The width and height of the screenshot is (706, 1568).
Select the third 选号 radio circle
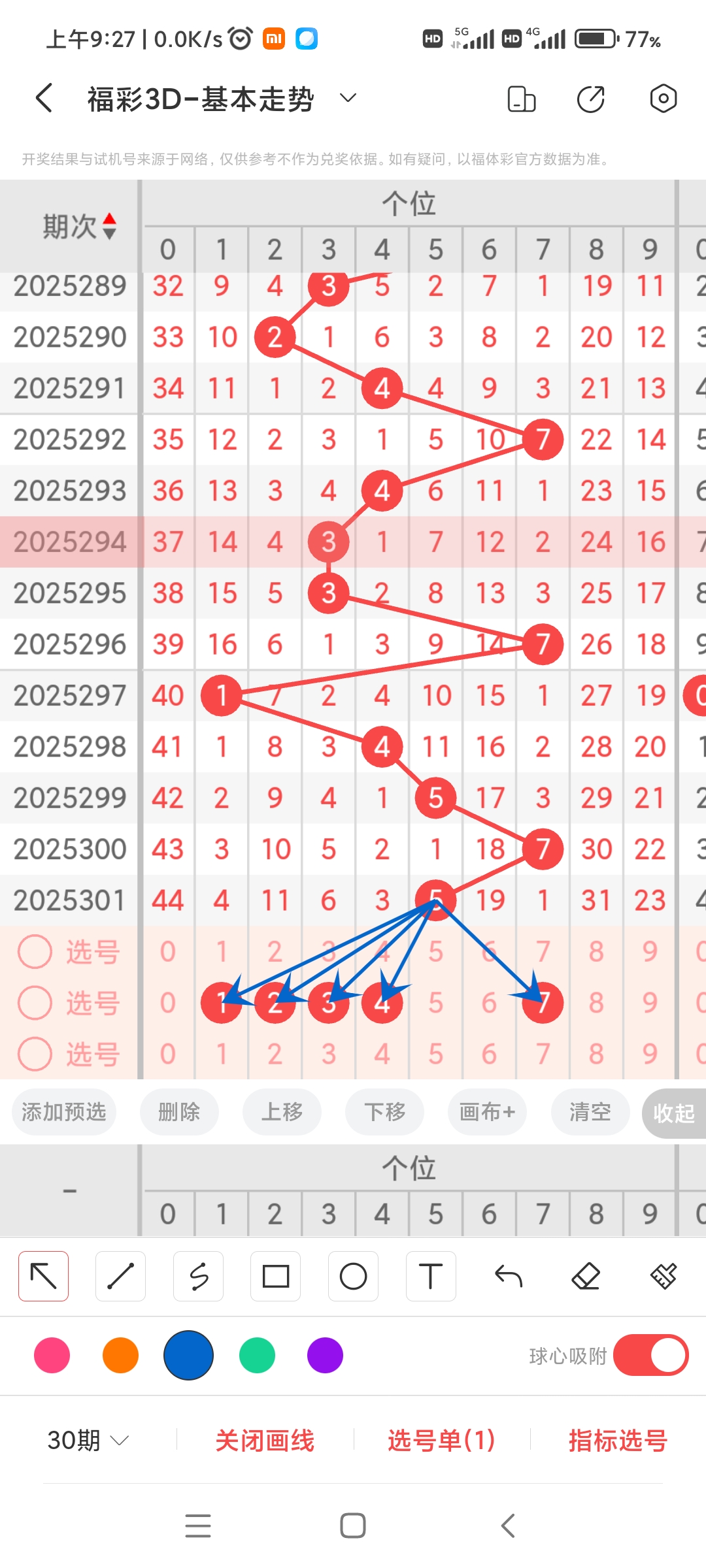coord(35,1053)
